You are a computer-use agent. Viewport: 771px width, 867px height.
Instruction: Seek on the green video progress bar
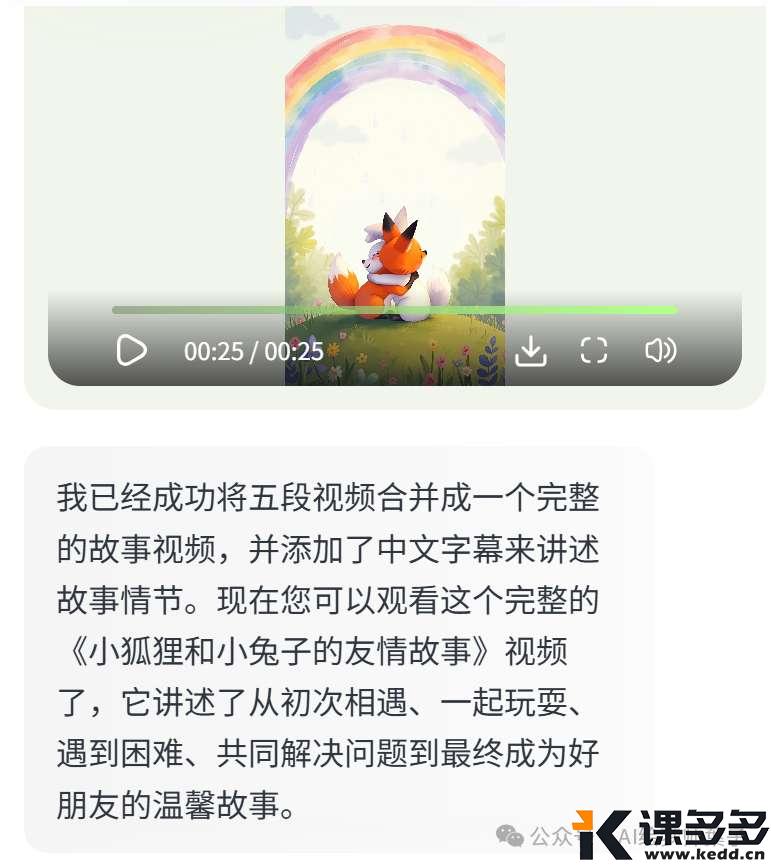(x=394, y=310)
